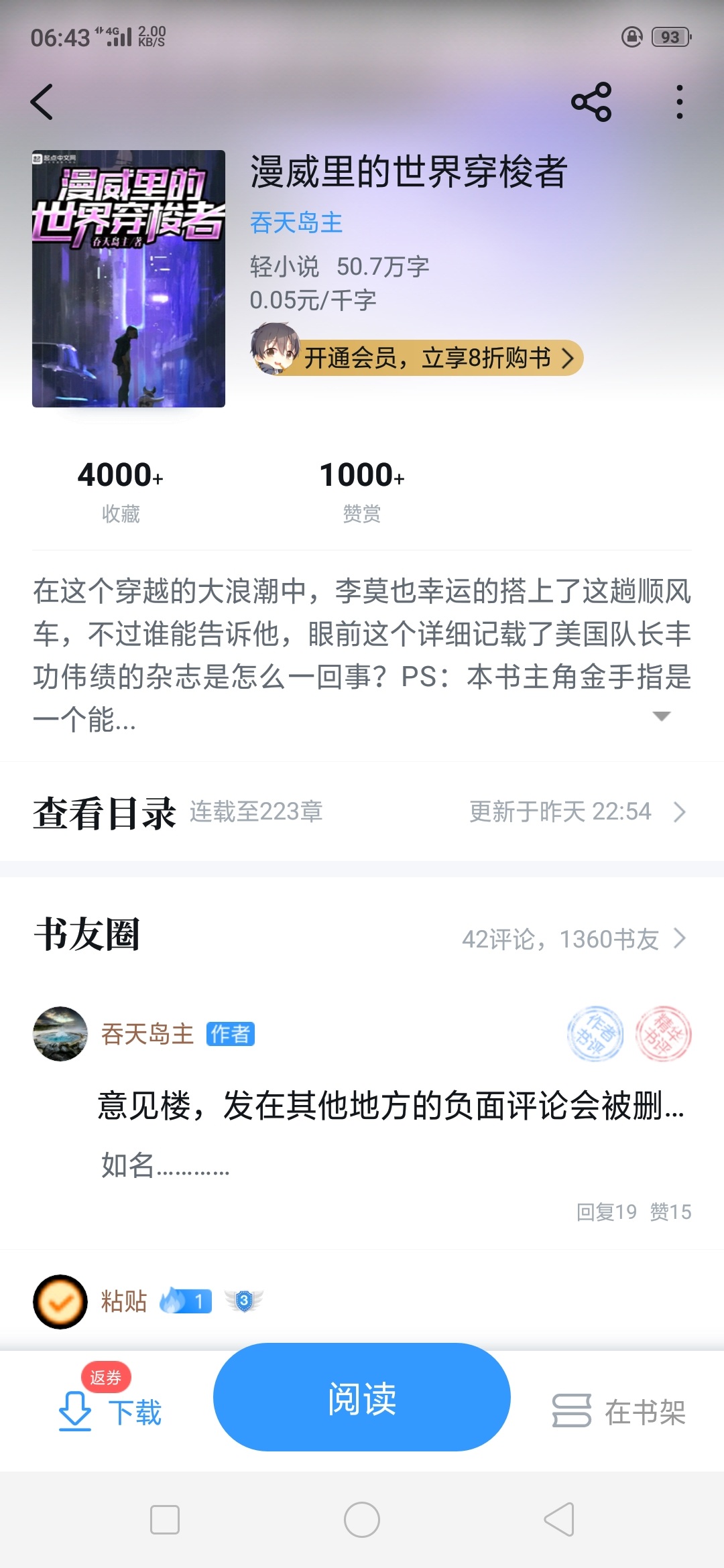Tap the 在书架 bookshelf button
This screenshot has height=1568, width=724.
pyautogui.click(x=619, y=1411)
